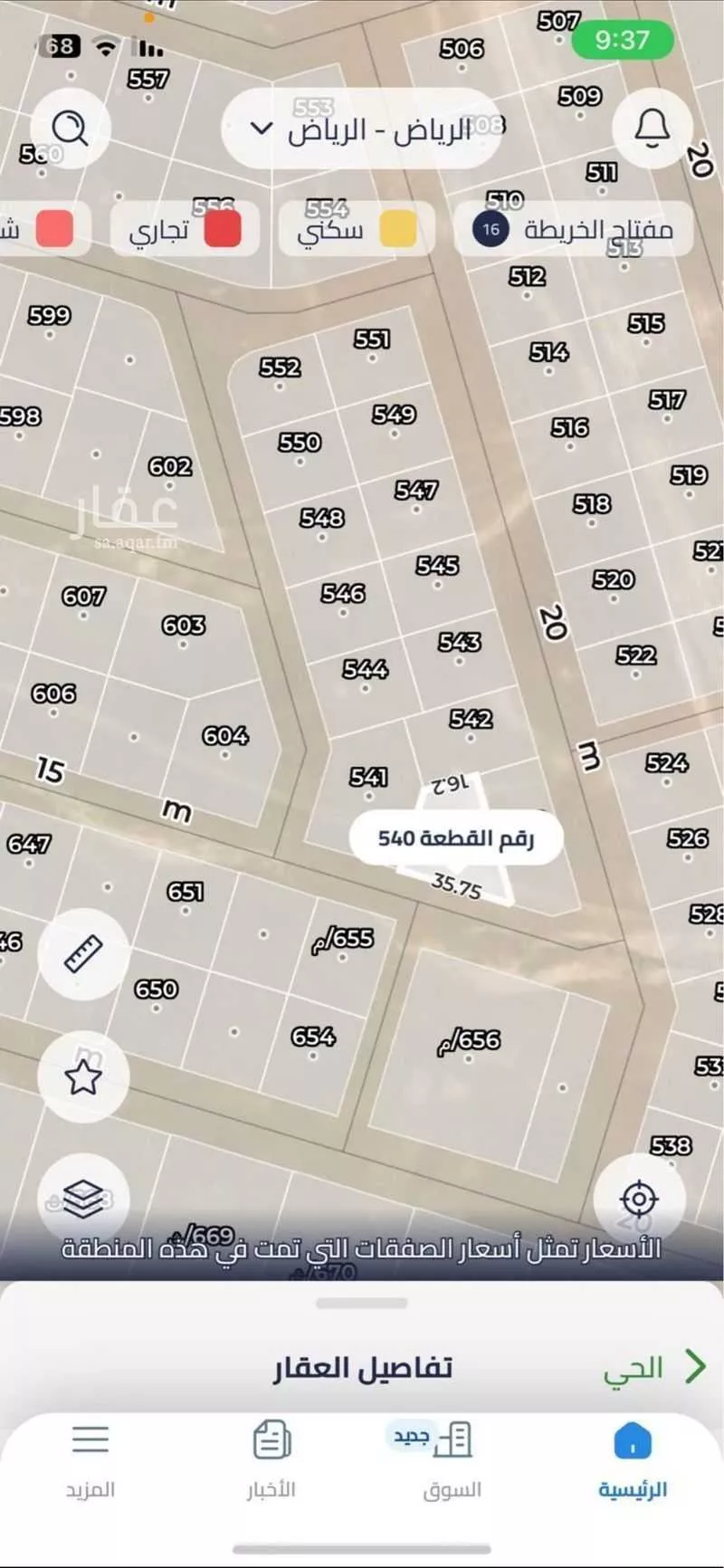The width and height of the screenshot is (724, 1568).
Task: Open the مفتاح الخريطة map legend chip
Action: pos(574,229)
